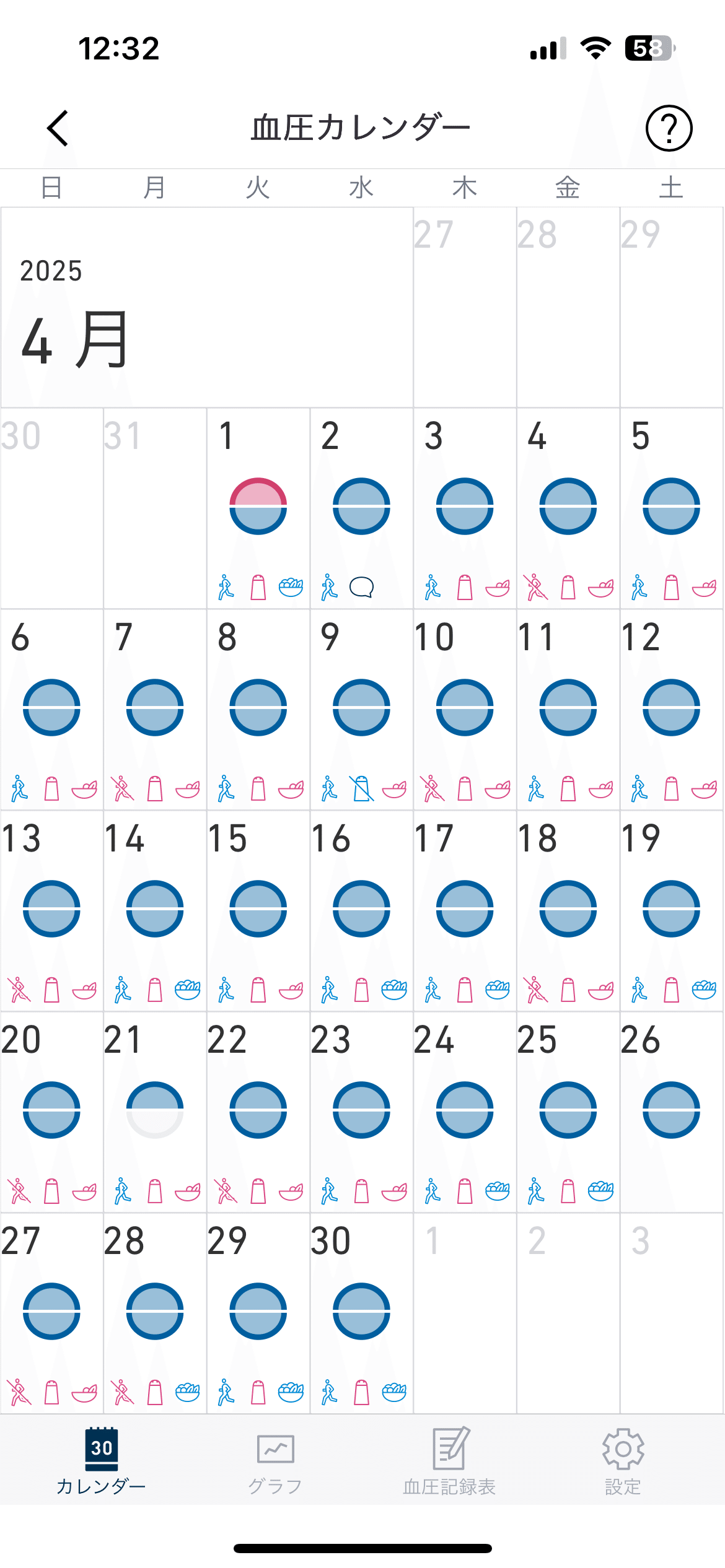Open the April 2 day cell

[361, 507]
